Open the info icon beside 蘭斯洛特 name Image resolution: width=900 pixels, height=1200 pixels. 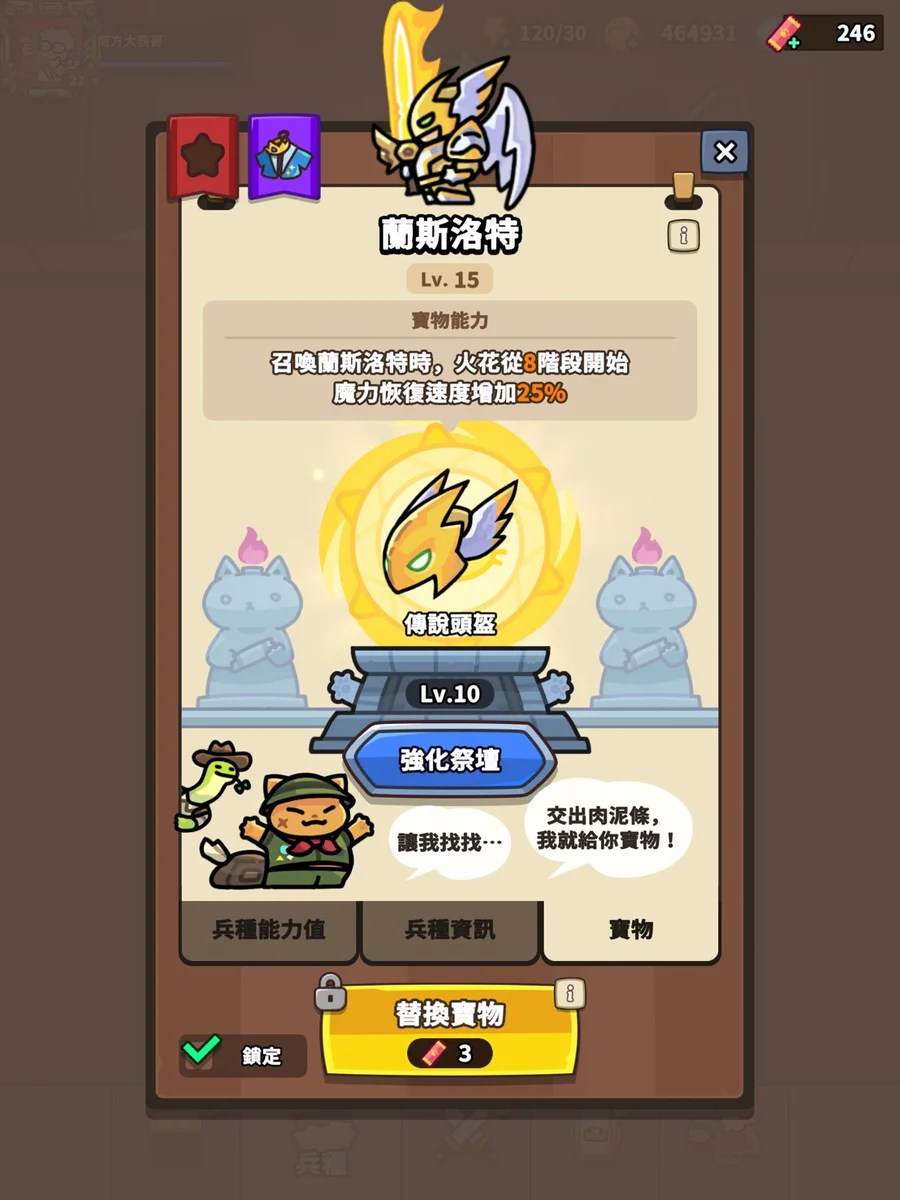pyautogui.click(x=683, y=236)
